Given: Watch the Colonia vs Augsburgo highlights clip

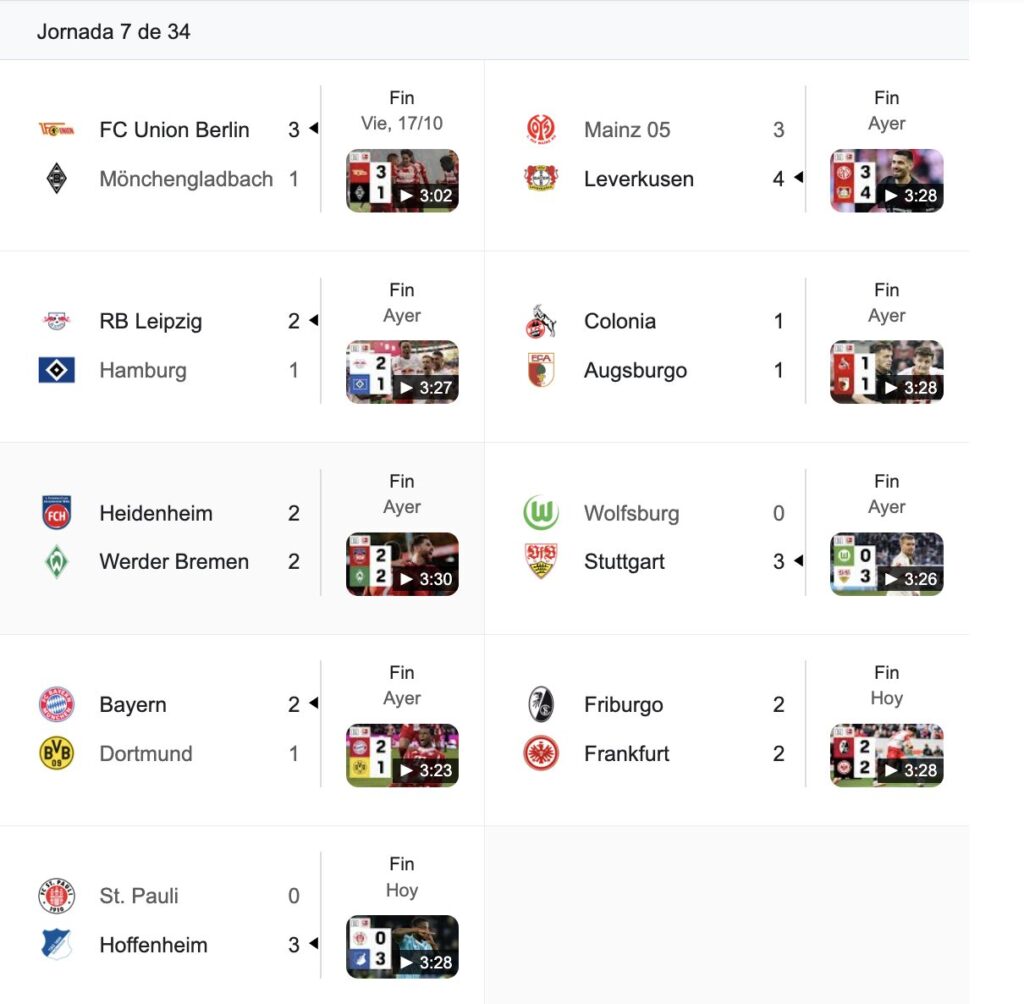Looking at the screenshot, I should [x=886, y=372].
